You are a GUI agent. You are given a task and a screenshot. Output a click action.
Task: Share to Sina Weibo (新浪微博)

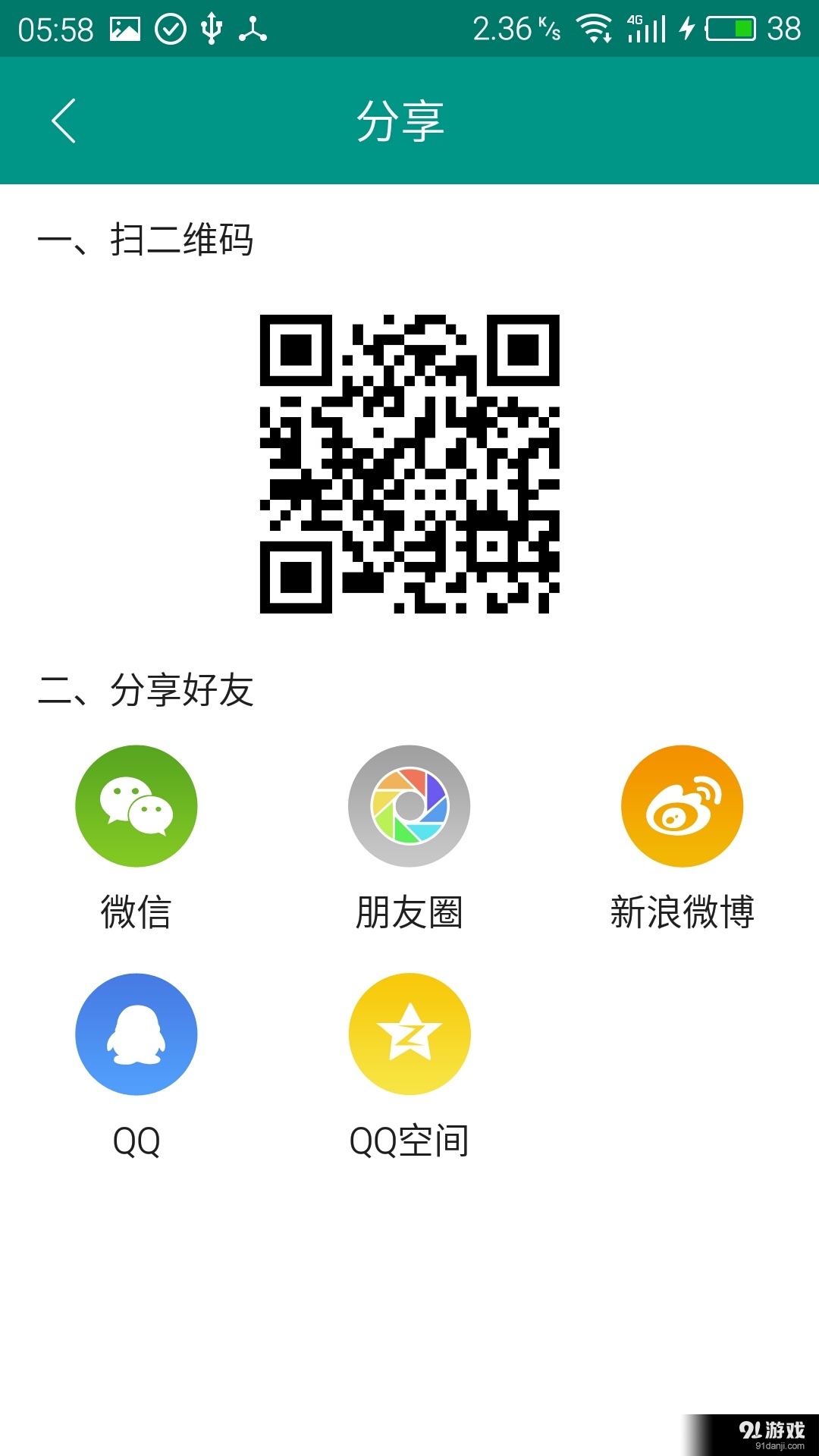[x=683, y=806]
